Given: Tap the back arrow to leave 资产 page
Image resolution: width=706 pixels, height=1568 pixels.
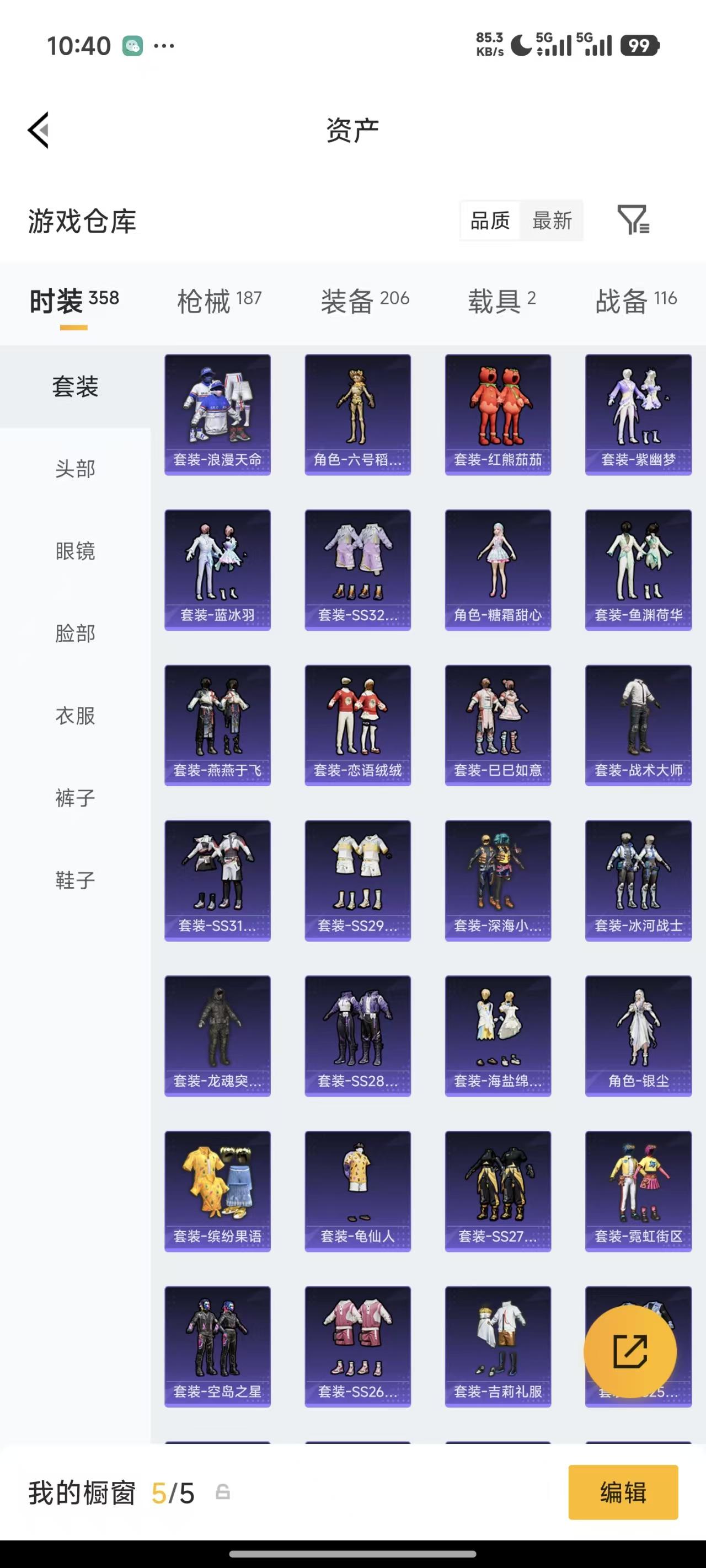Looking at the screenshot, I should click(38, 130).
